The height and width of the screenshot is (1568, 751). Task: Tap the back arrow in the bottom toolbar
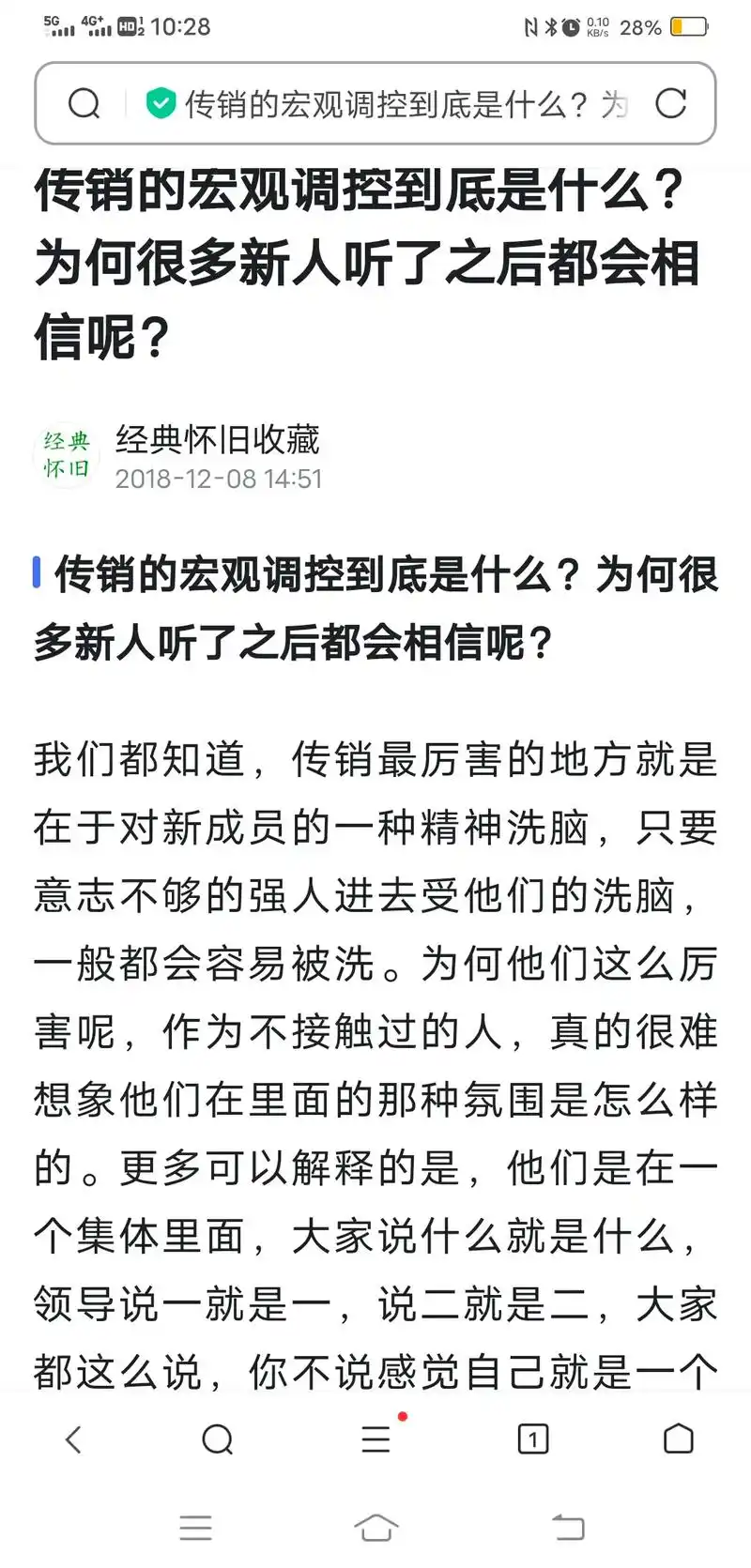click(73, 1439)
